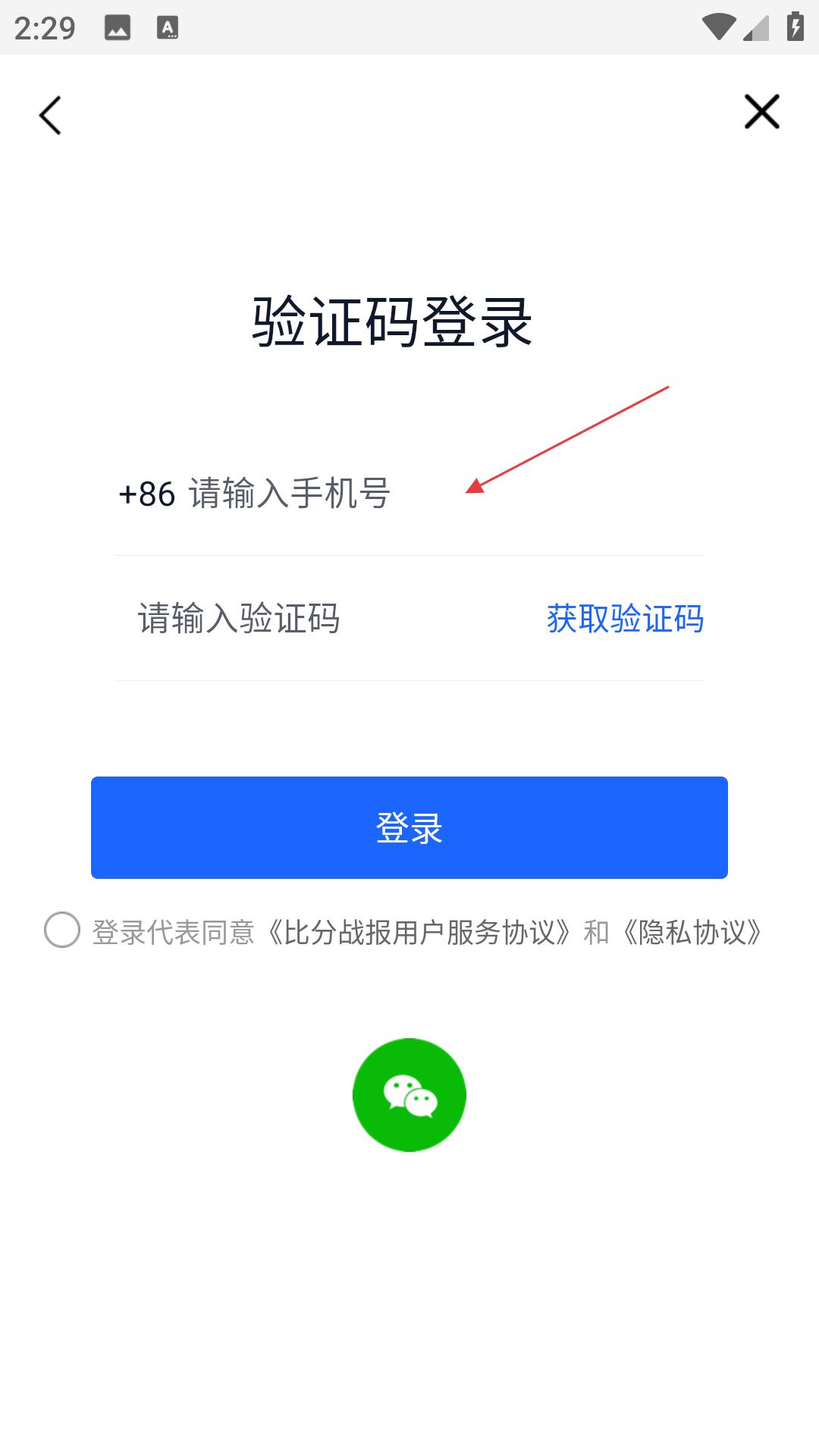Request a code via 获取验证码

(625, 619)
